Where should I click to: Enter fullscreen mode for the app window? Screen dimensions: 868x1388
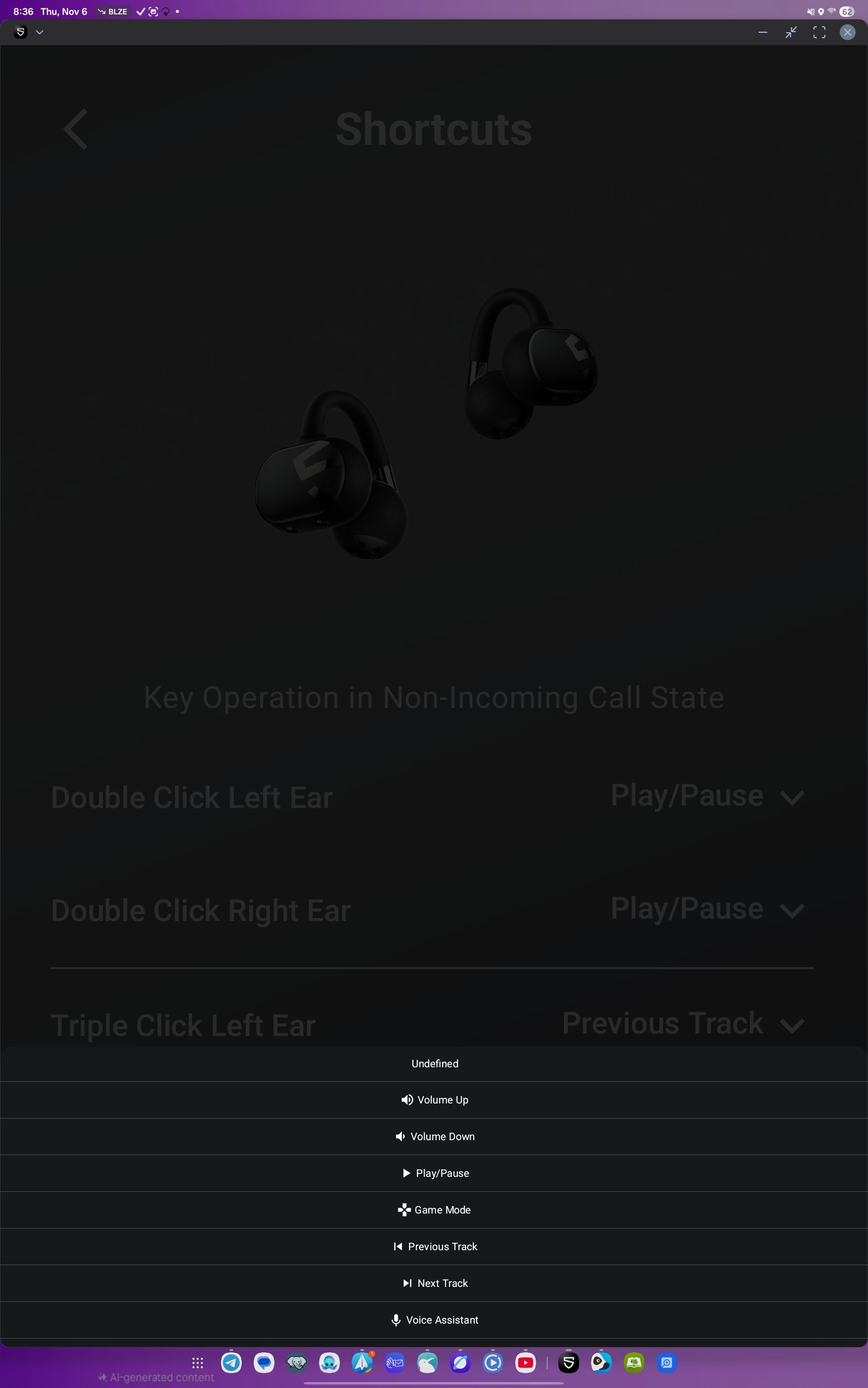coord(819,32)
